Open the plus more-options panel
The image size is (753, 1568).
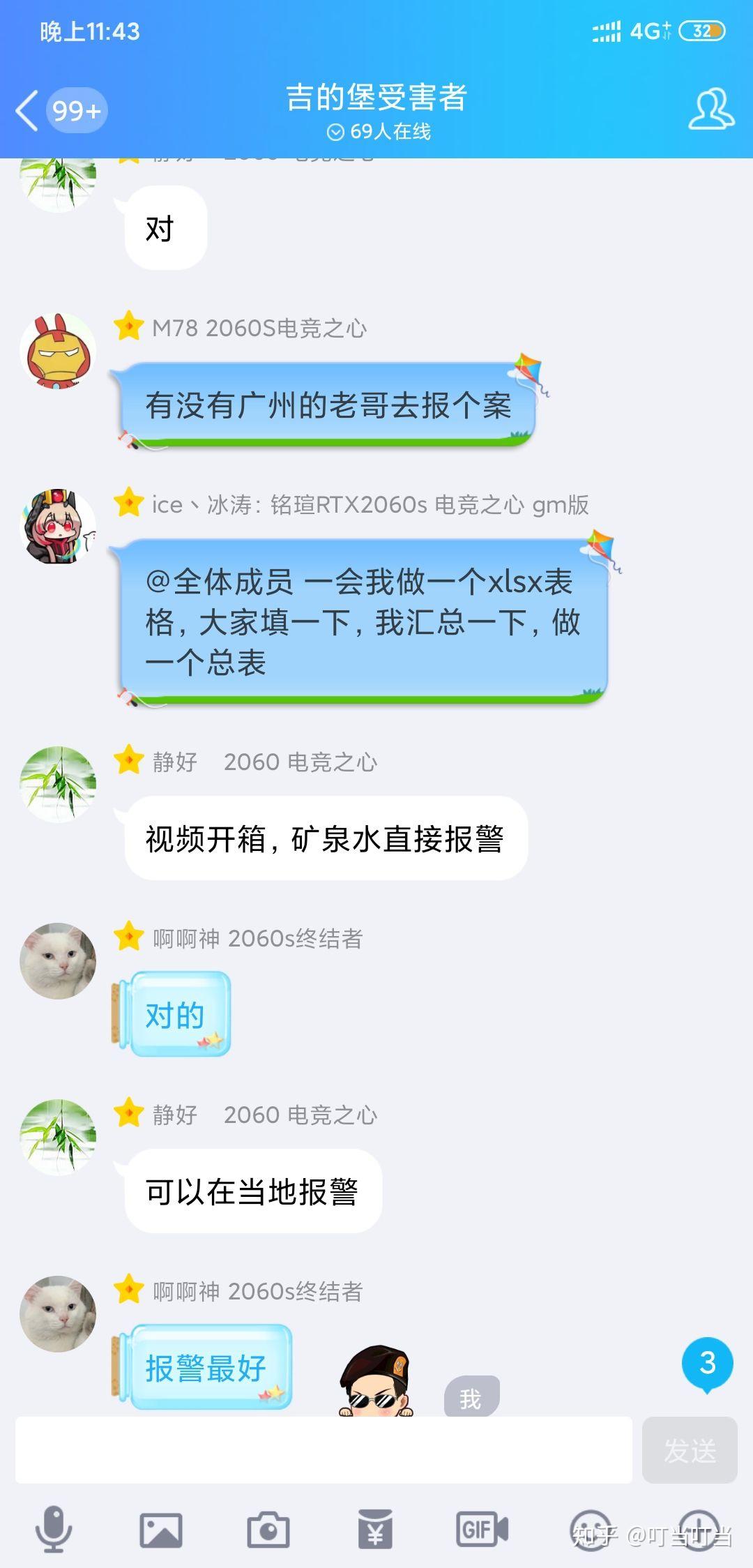[699, 1530]
